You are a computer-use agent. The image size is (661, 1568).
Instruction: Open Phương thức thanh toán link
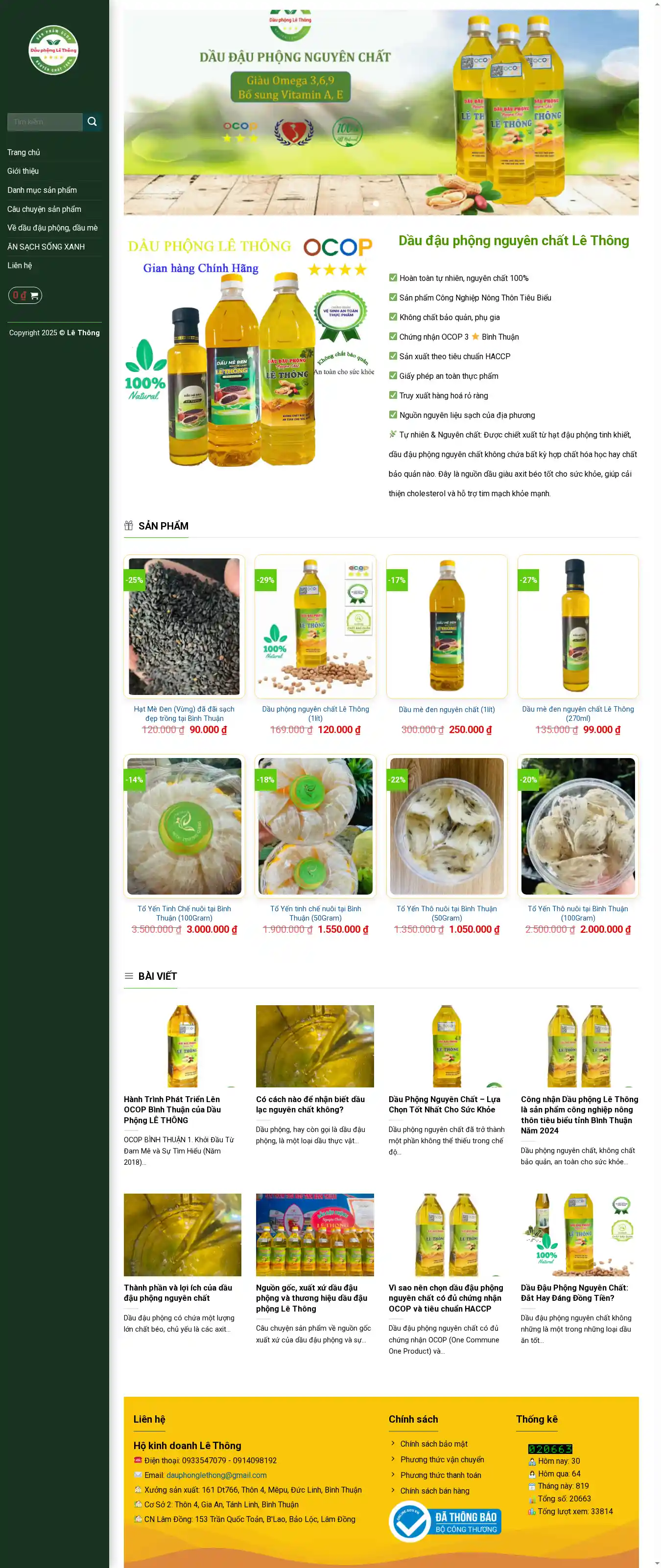(441, 1475)
